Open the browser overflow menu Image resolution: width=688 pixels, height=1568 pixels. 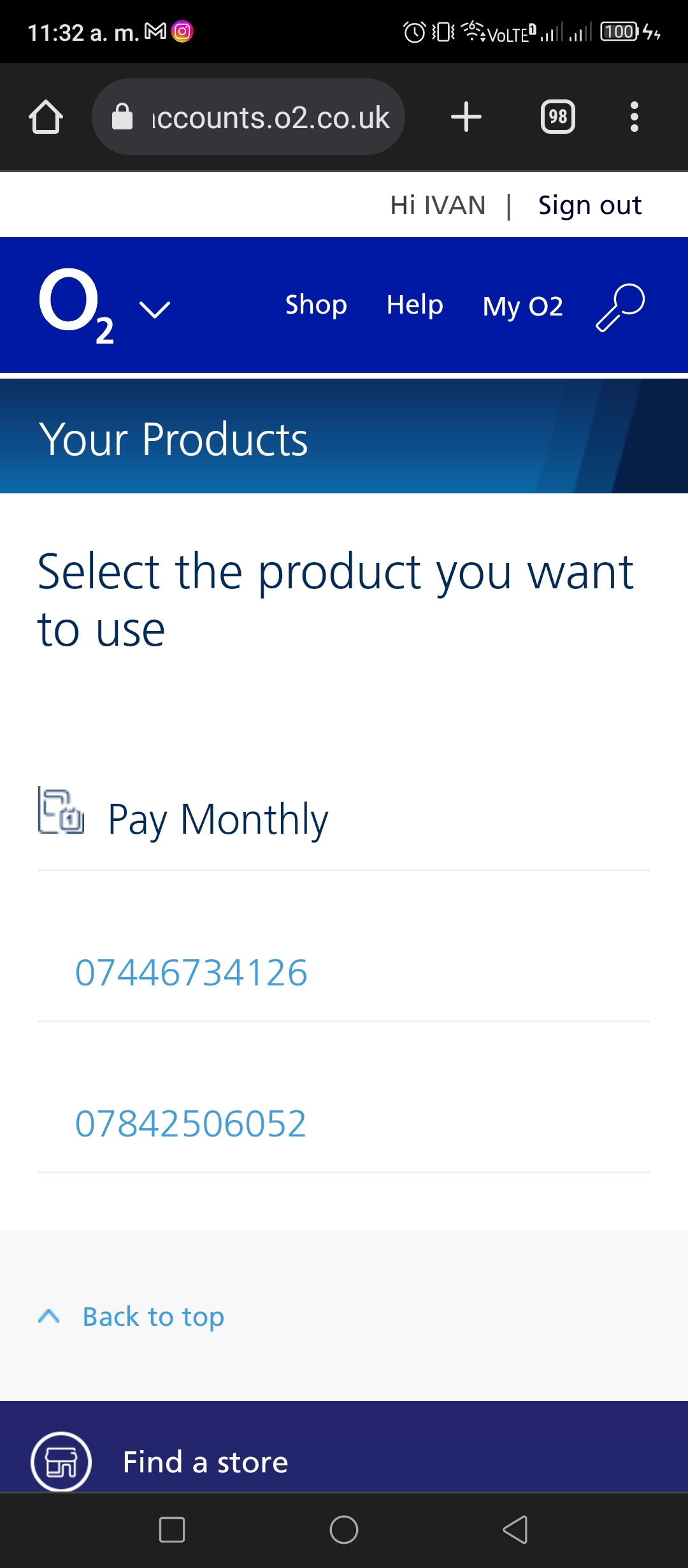tap(634, 117)
